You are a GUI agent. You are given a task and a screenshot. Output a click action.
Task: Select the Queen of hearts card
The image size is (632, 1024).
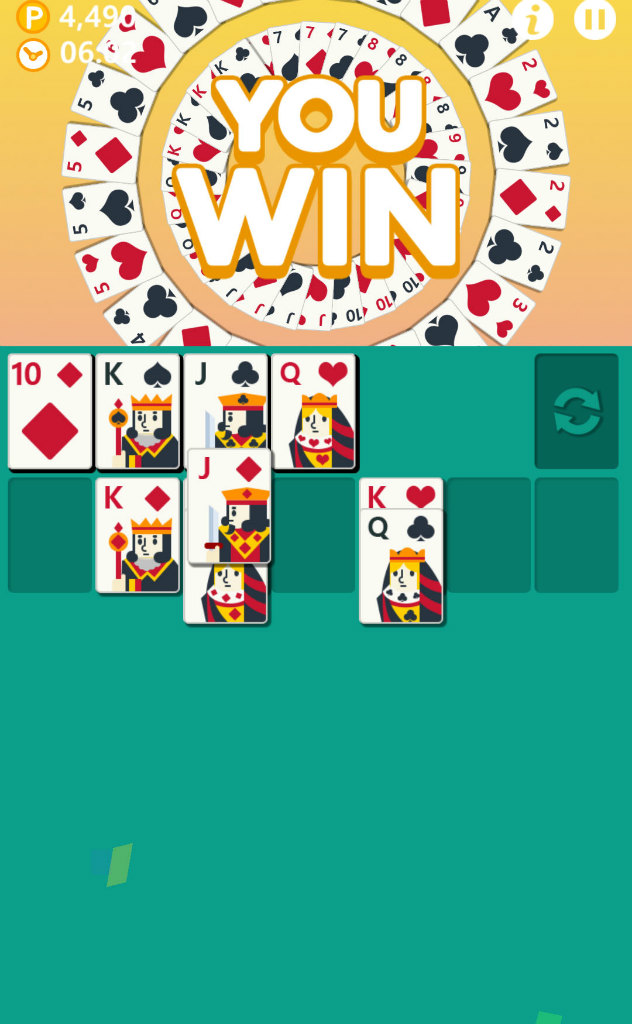pyautogui.click(x=314, y=411)
